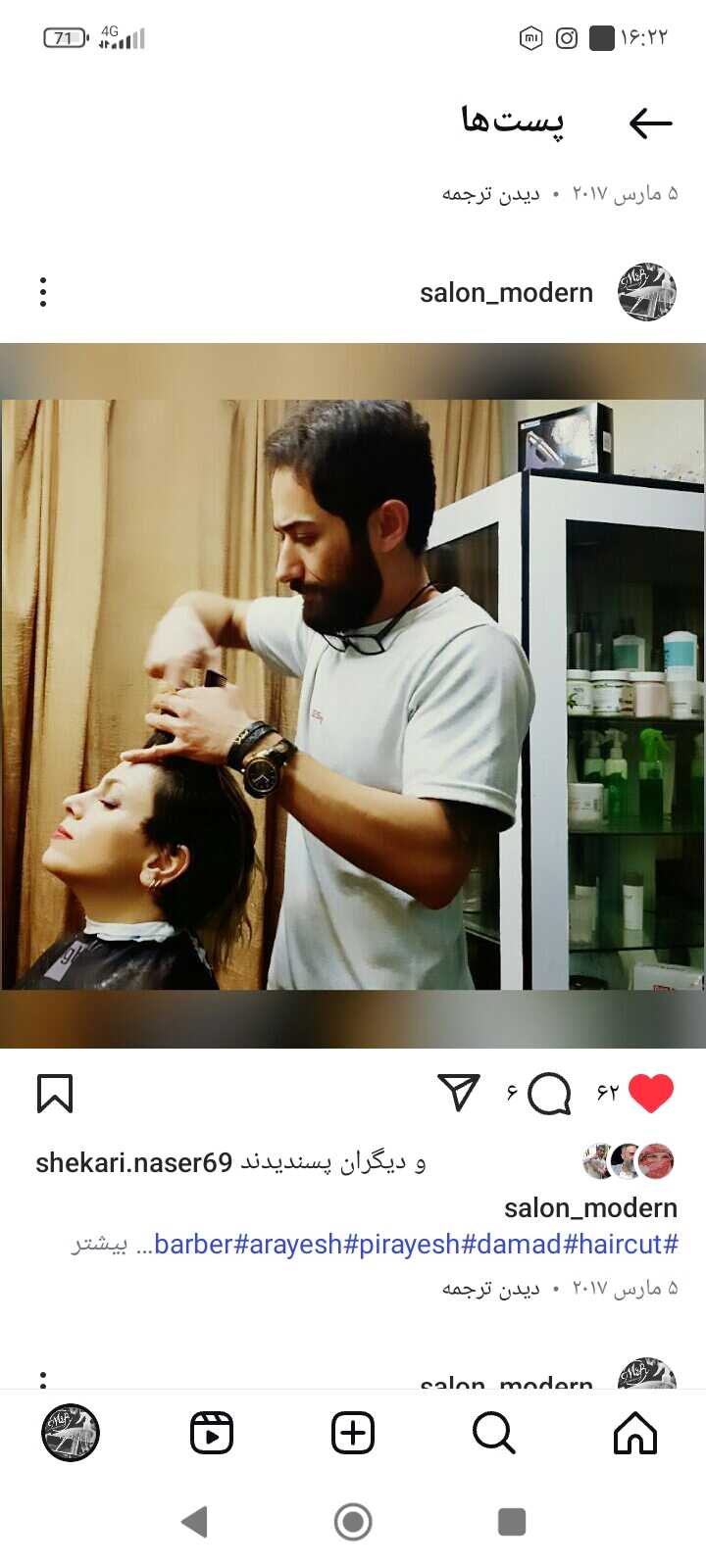Open the three-dot menu on salon_modern's post
The width and height of the screenshot is (706, 1568).
click(43, 292)
